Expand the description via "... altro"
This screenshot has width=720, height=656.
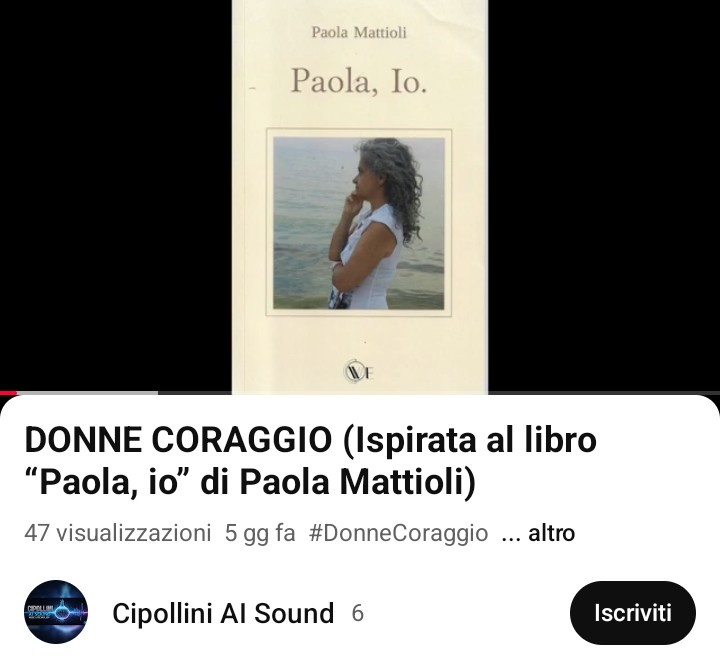tap(537, 534)
